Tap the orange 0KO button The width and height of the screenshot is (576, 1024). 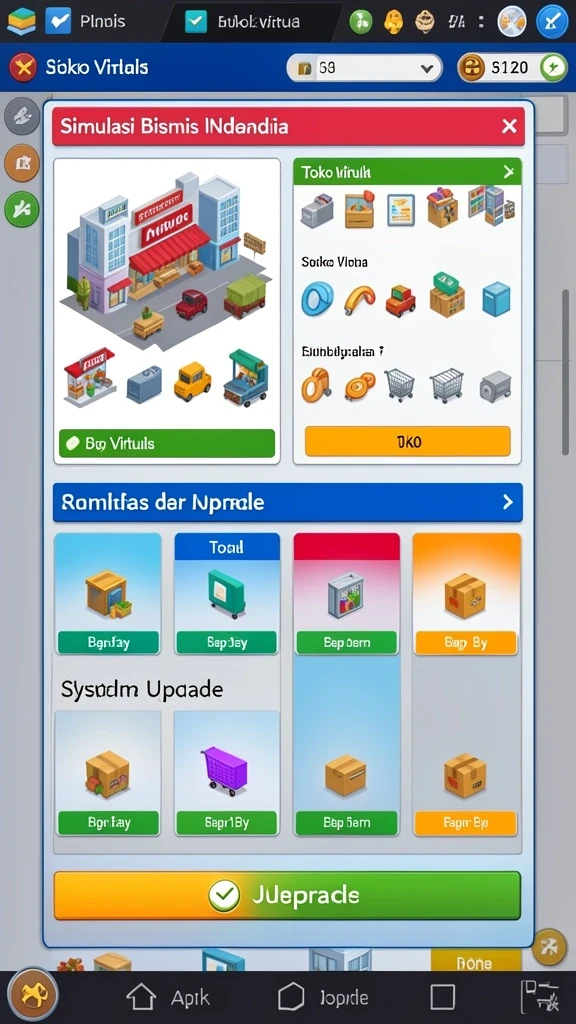tap(408, 441)
